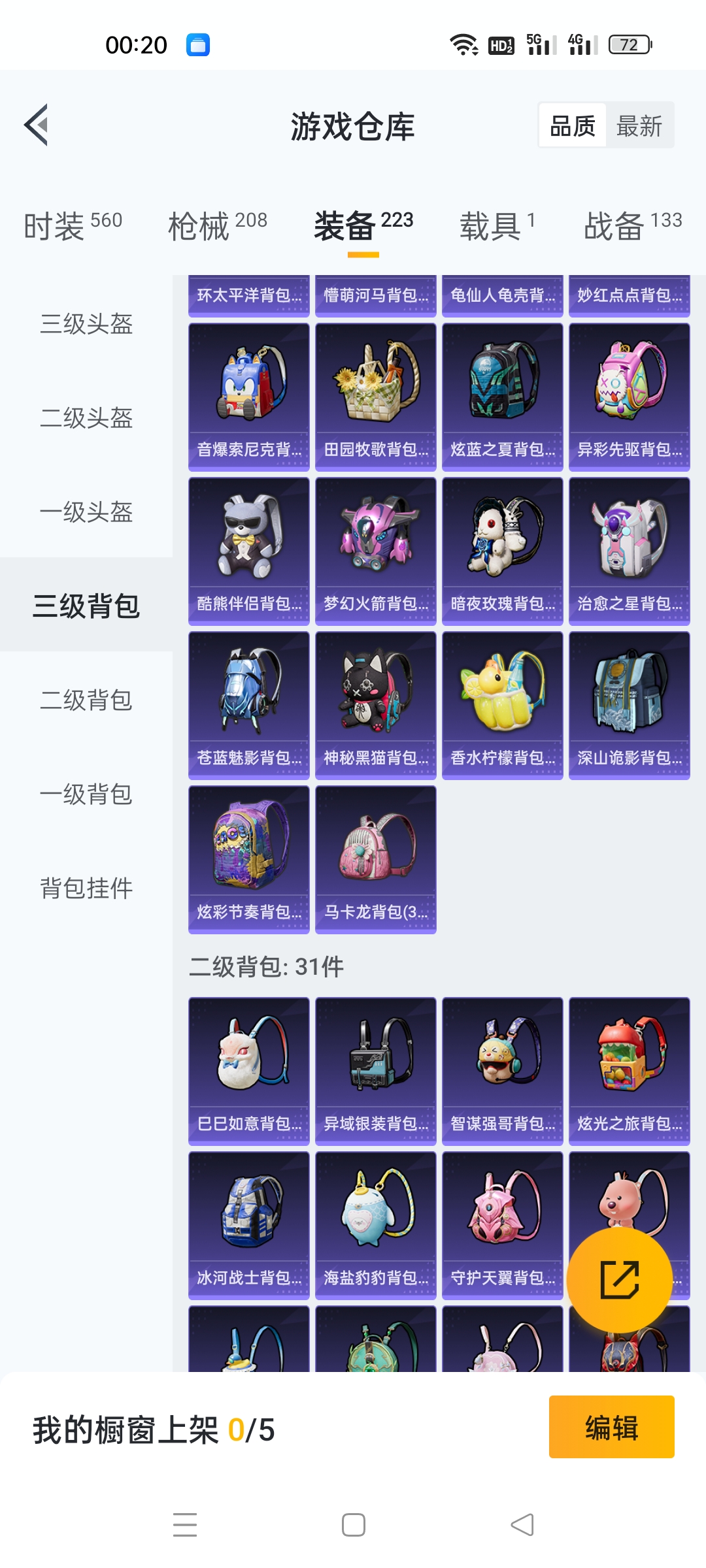706x1568 pixels.
Task: Sort items by 最新
Action: tap(639, 125)
